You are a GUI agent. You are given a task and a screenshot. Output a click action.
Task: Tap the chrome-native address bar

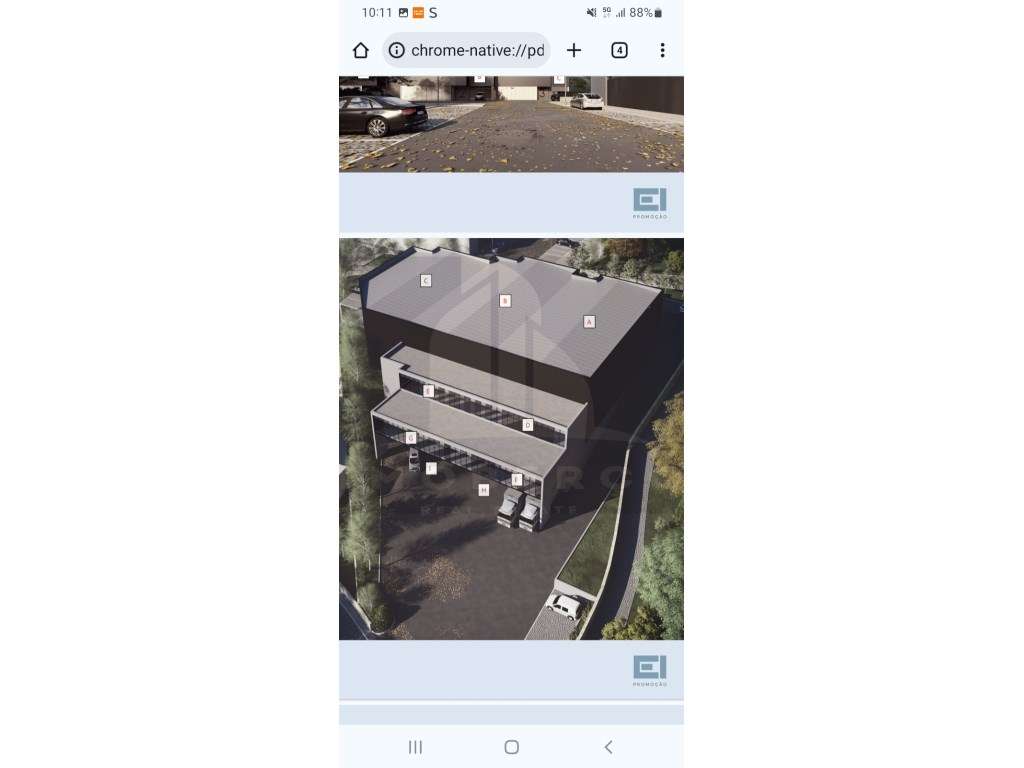[x=477, y=50]
